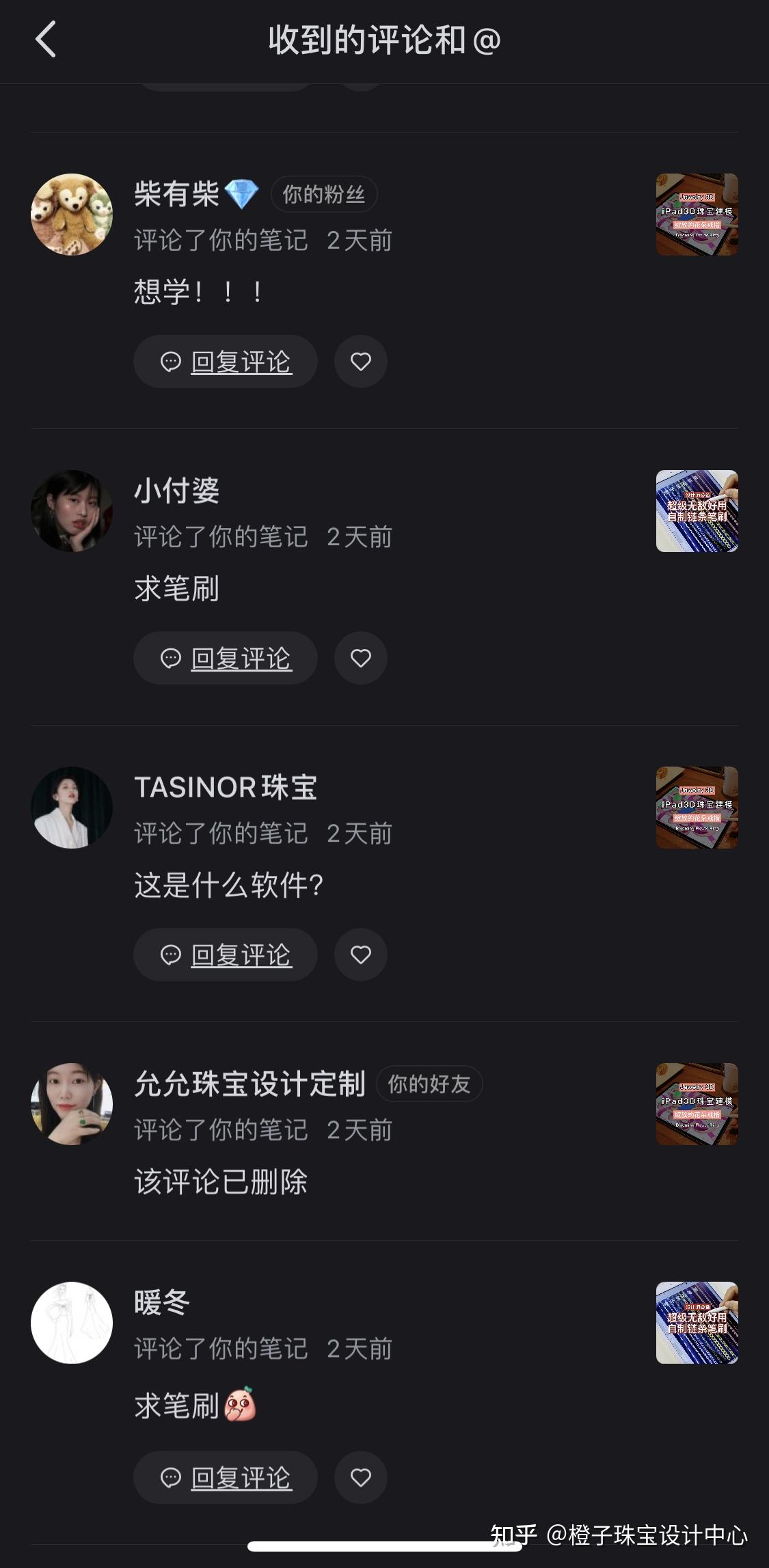Reply to 柴有柴's comment
769x1568 pixels.
[226, 361]
